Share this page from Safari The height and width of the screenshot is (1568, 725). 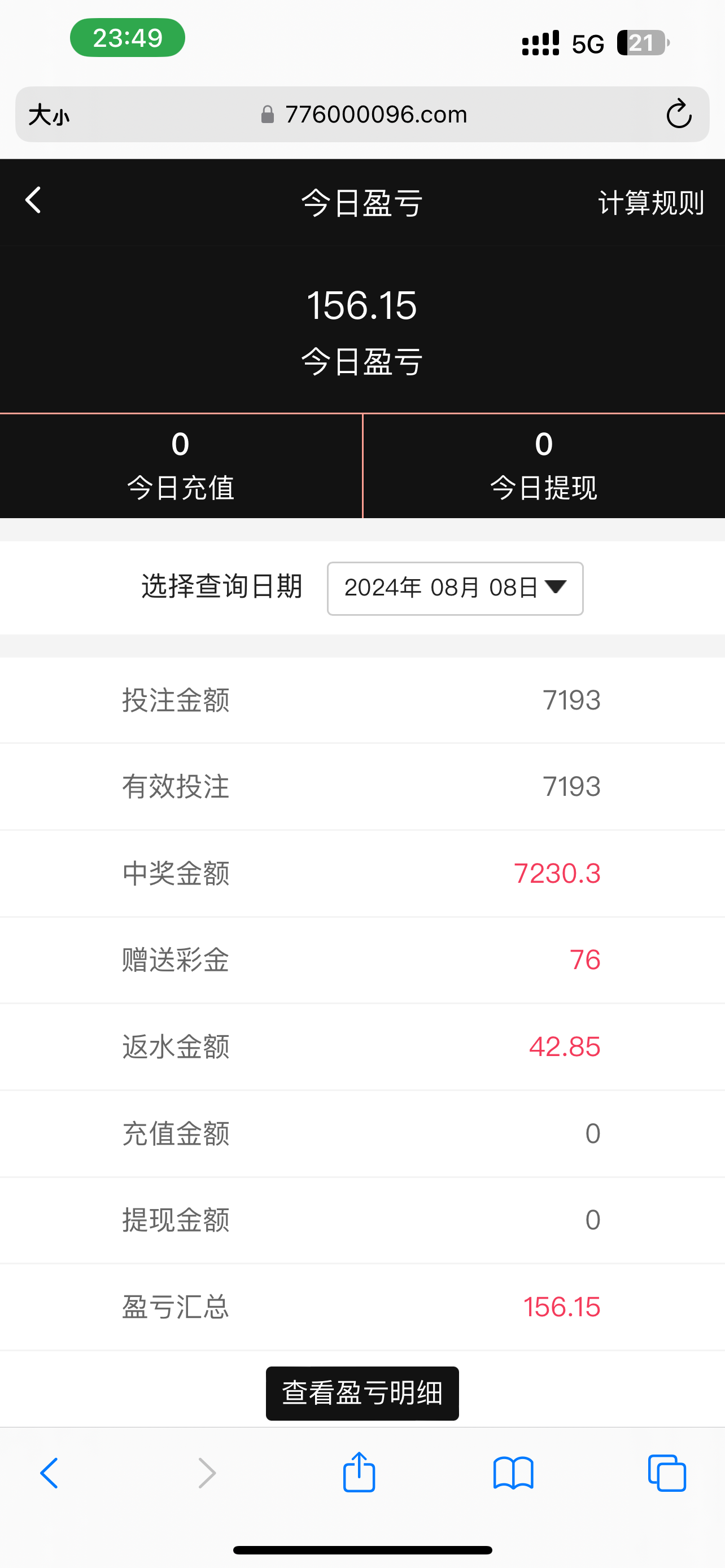coord(359,1473)
